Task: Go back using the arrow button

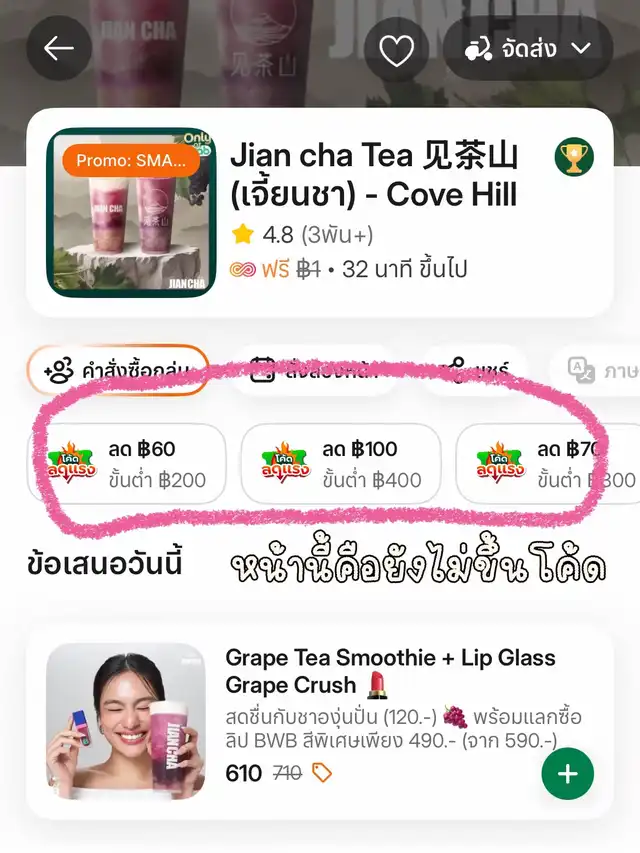Action: 59,49
